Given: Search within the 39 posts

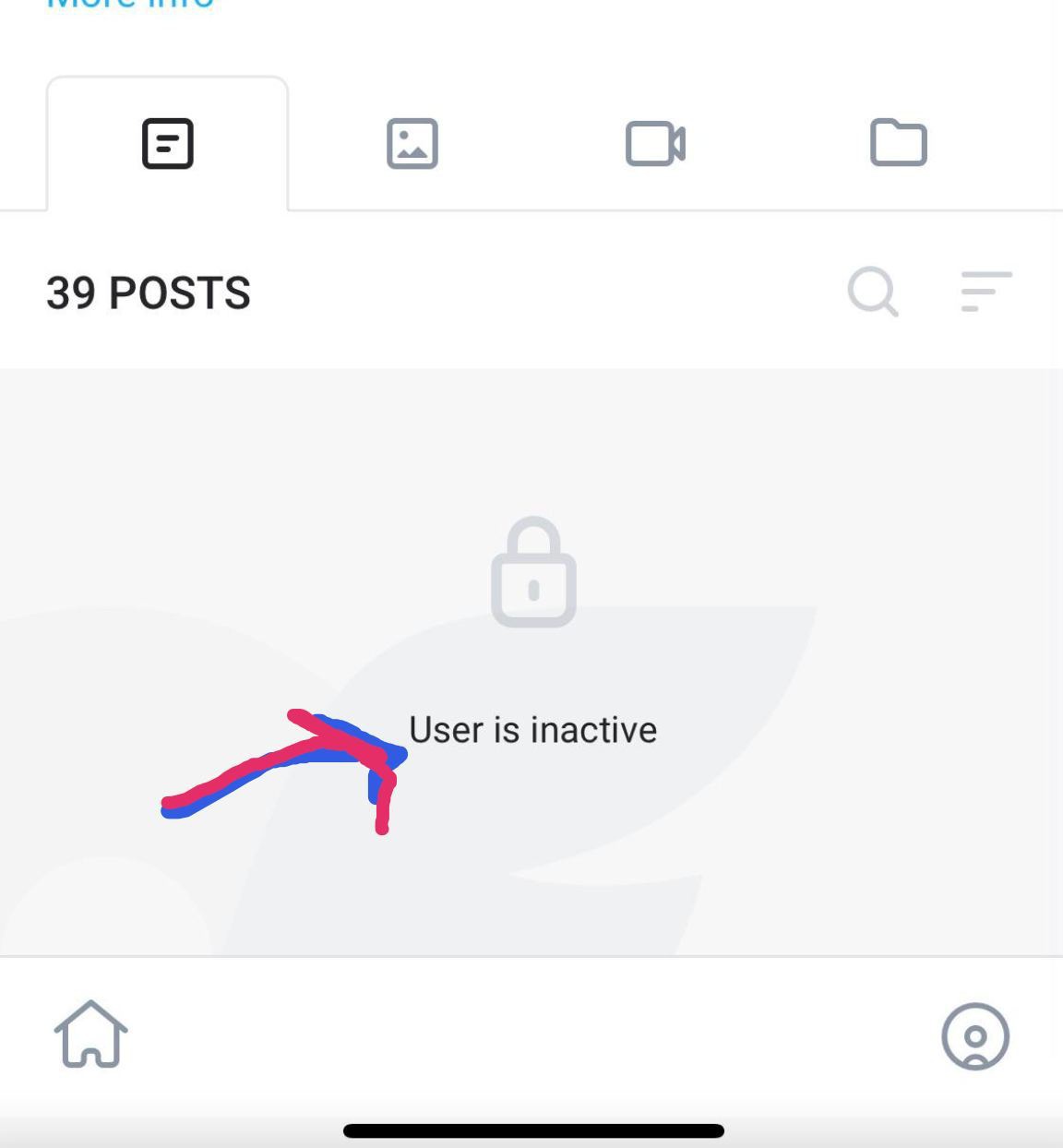Looking at the screenshot, I should click(872, 292).
